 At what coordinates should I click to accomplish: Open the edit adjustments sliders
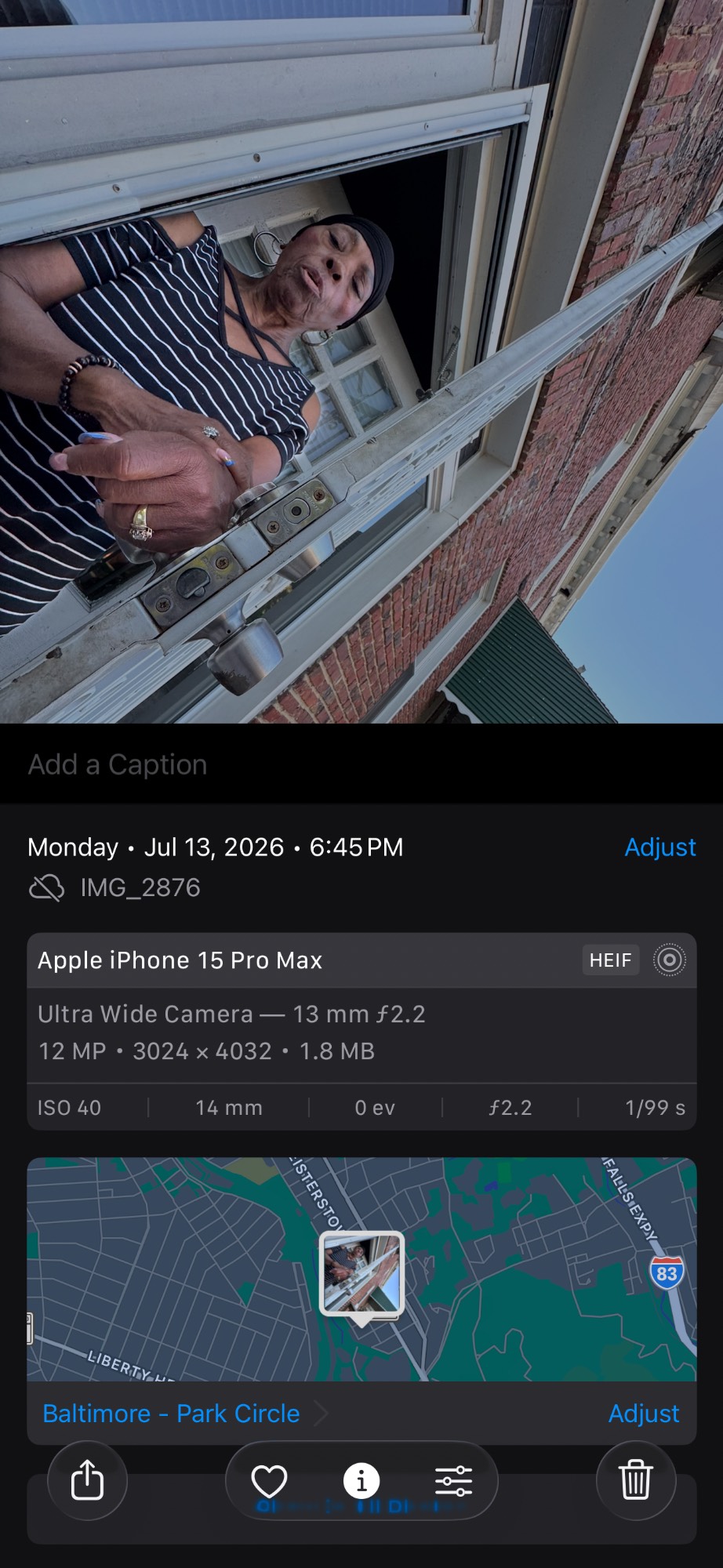point(453,1481)
